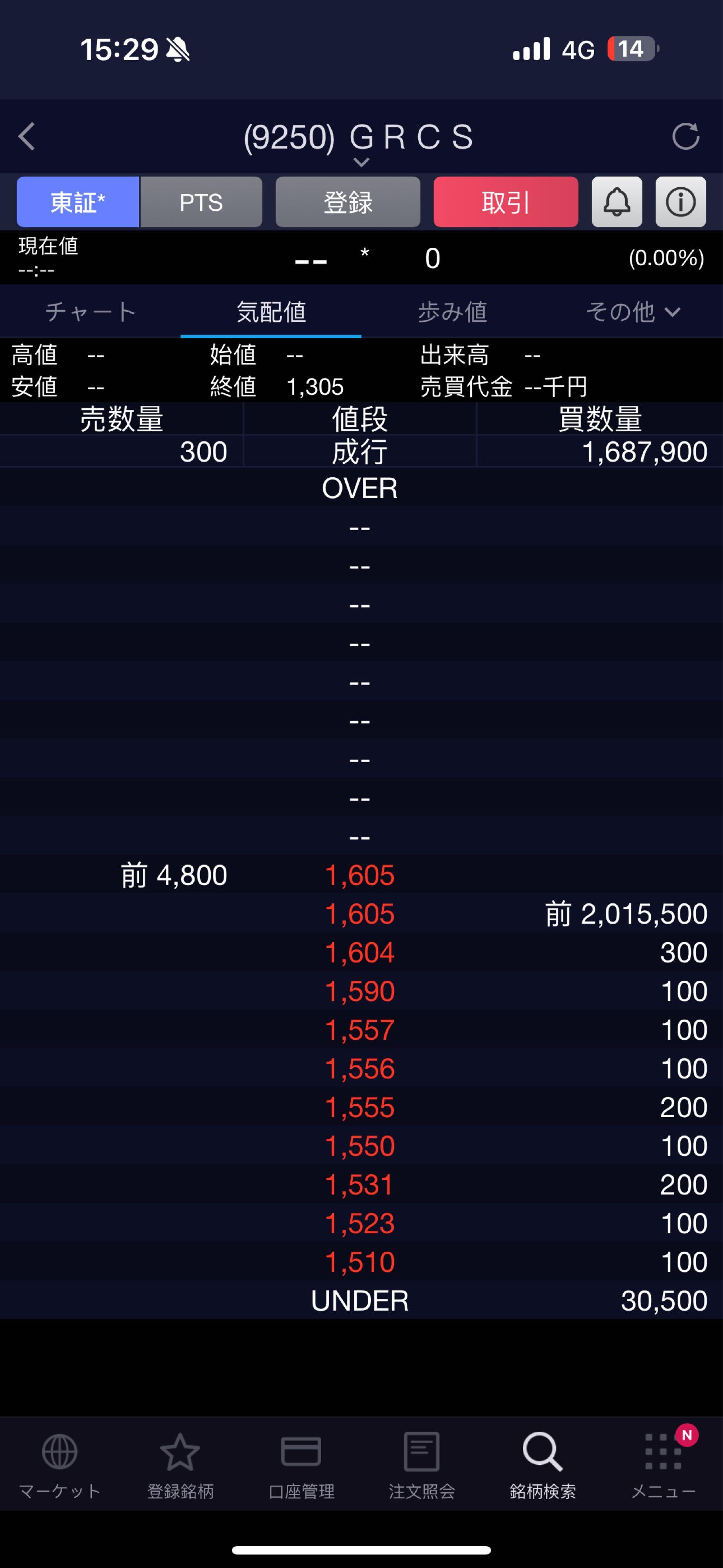
Task: Expand the stock selector chevron under GRCS
Action: (x=360, y=162)
